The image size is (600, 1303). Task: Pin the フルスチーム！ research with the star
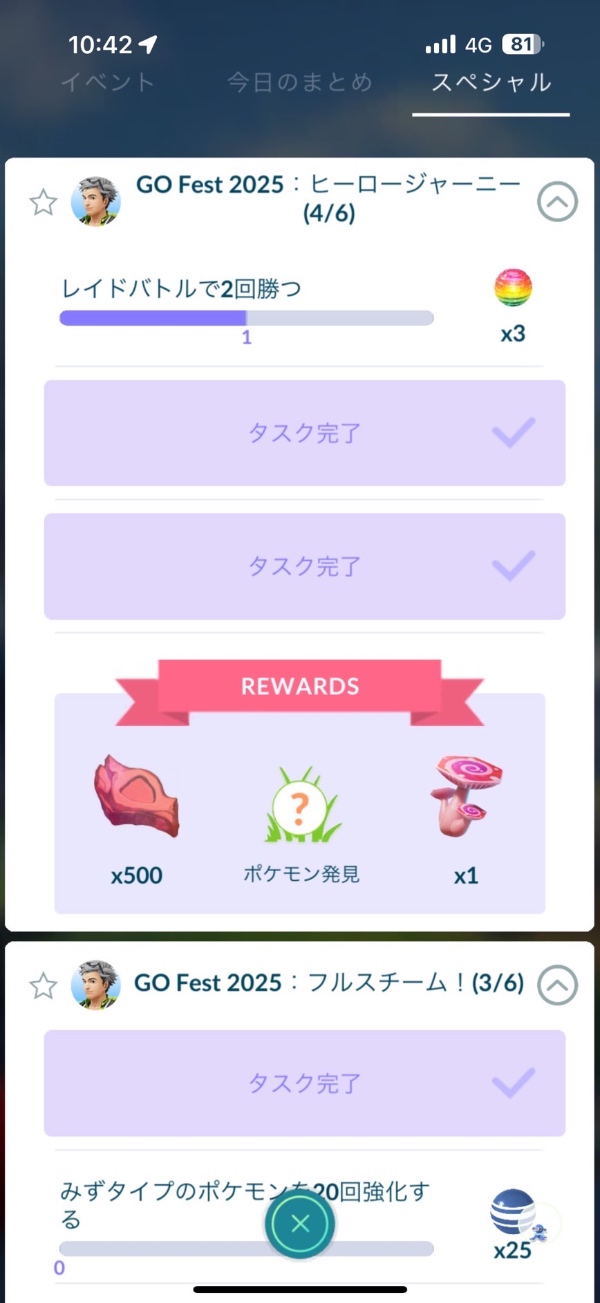43,986
